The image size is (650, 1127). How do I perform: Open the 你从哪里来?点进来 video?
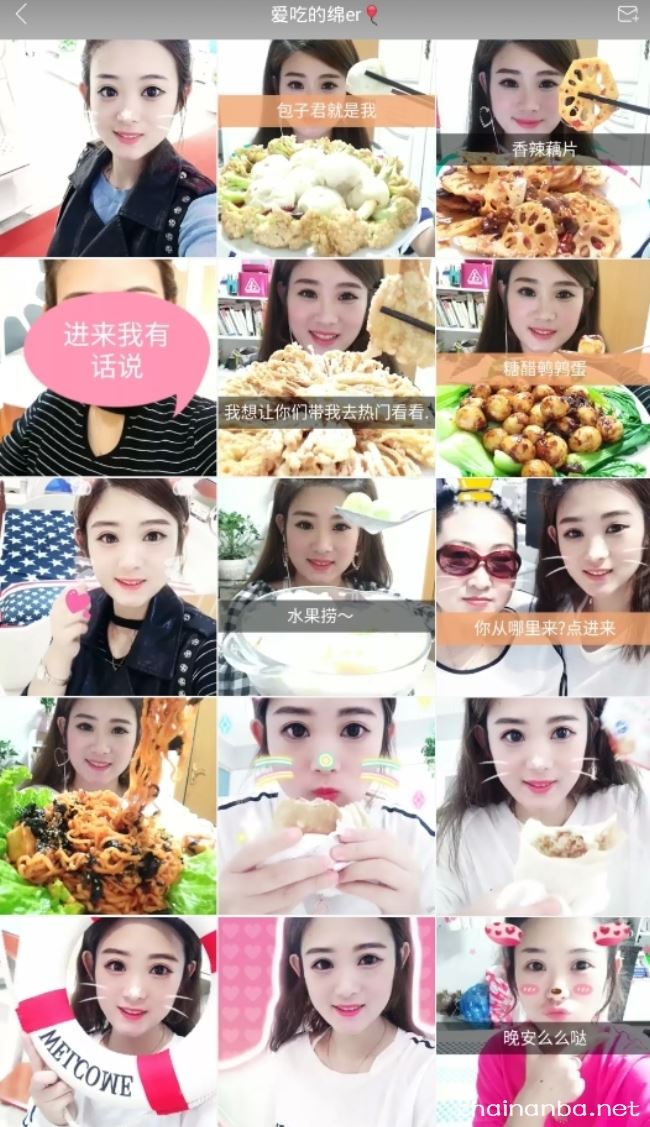(x=543, y=586)
